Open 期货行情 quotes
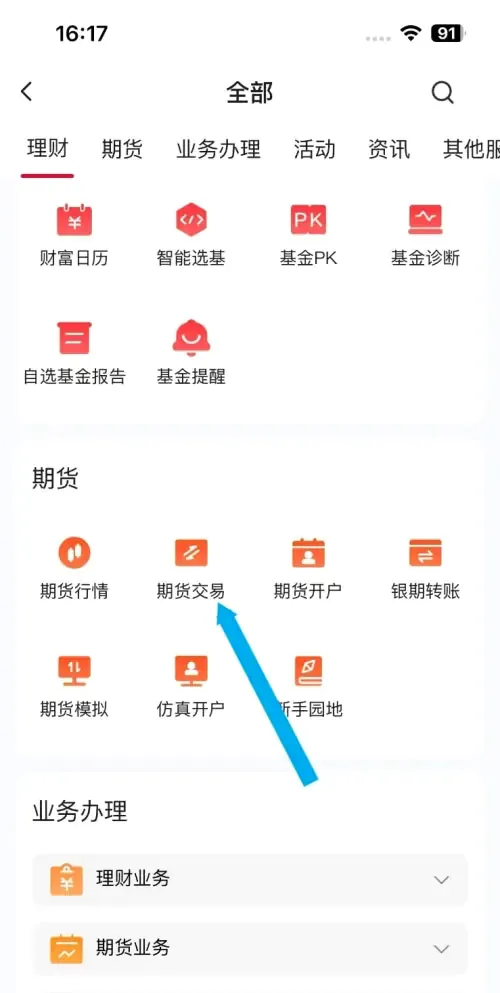Viewport: 500px width, 993px height. coord(74,569)
